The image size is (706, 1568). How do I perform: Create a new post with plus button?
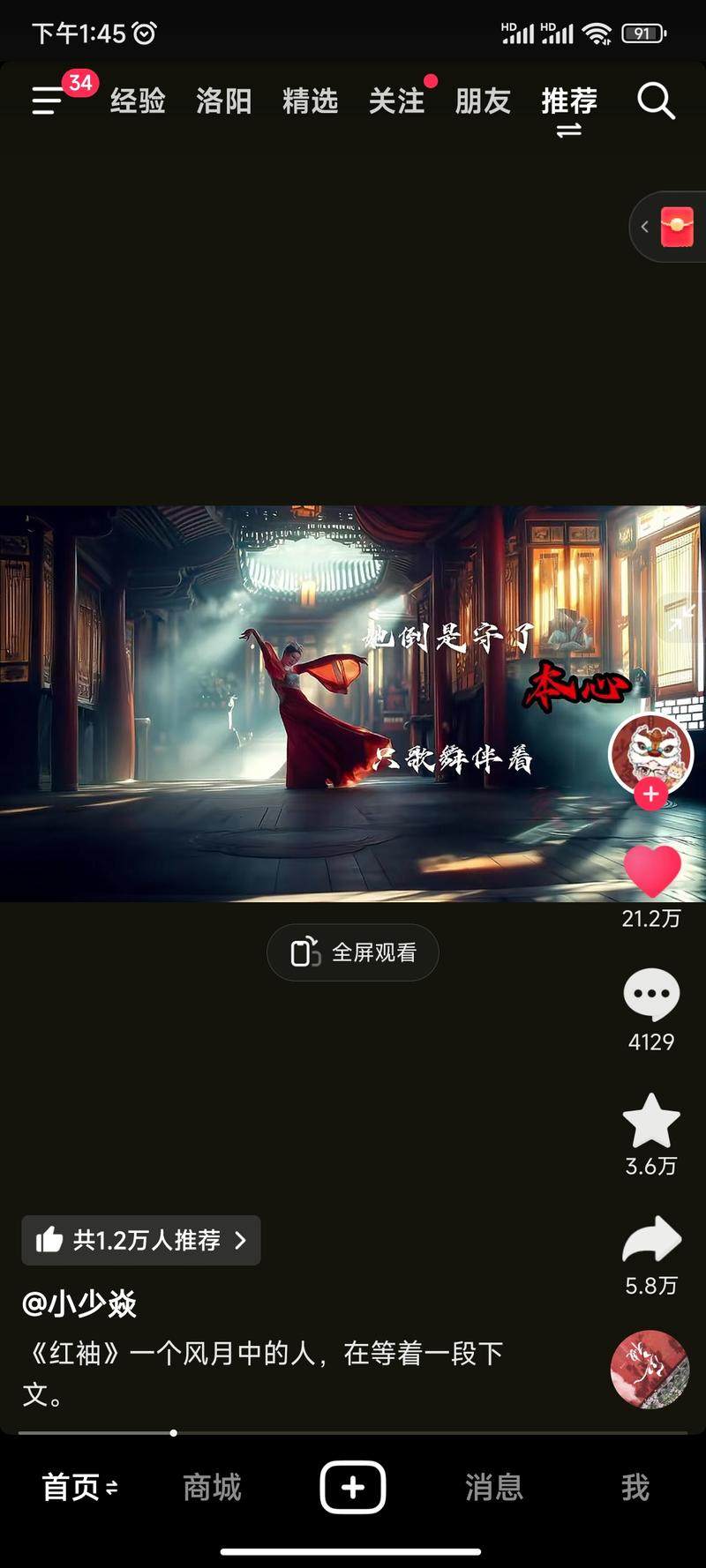tap(353, 1488)
